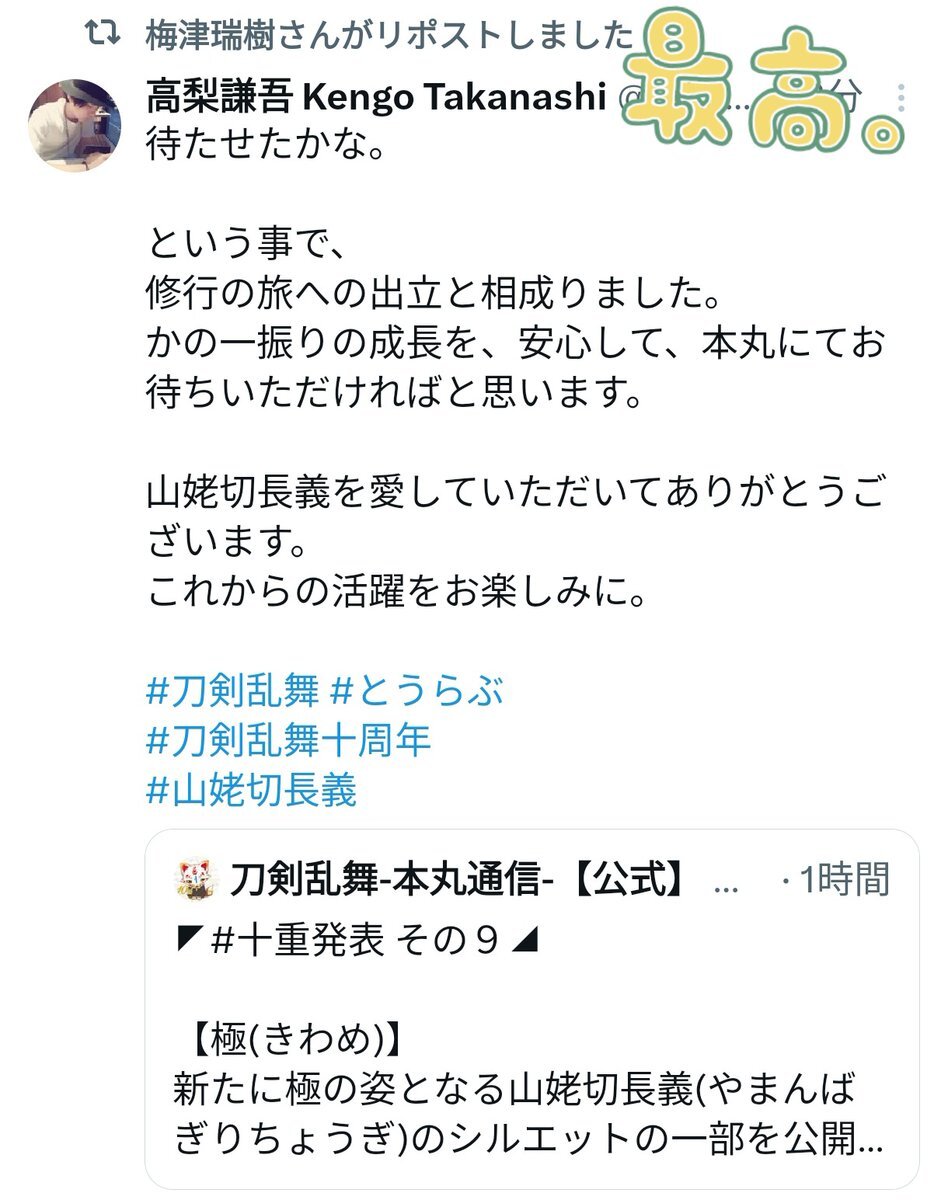Open Kengo Takanashi's profile picture

(x=76, y=125)
